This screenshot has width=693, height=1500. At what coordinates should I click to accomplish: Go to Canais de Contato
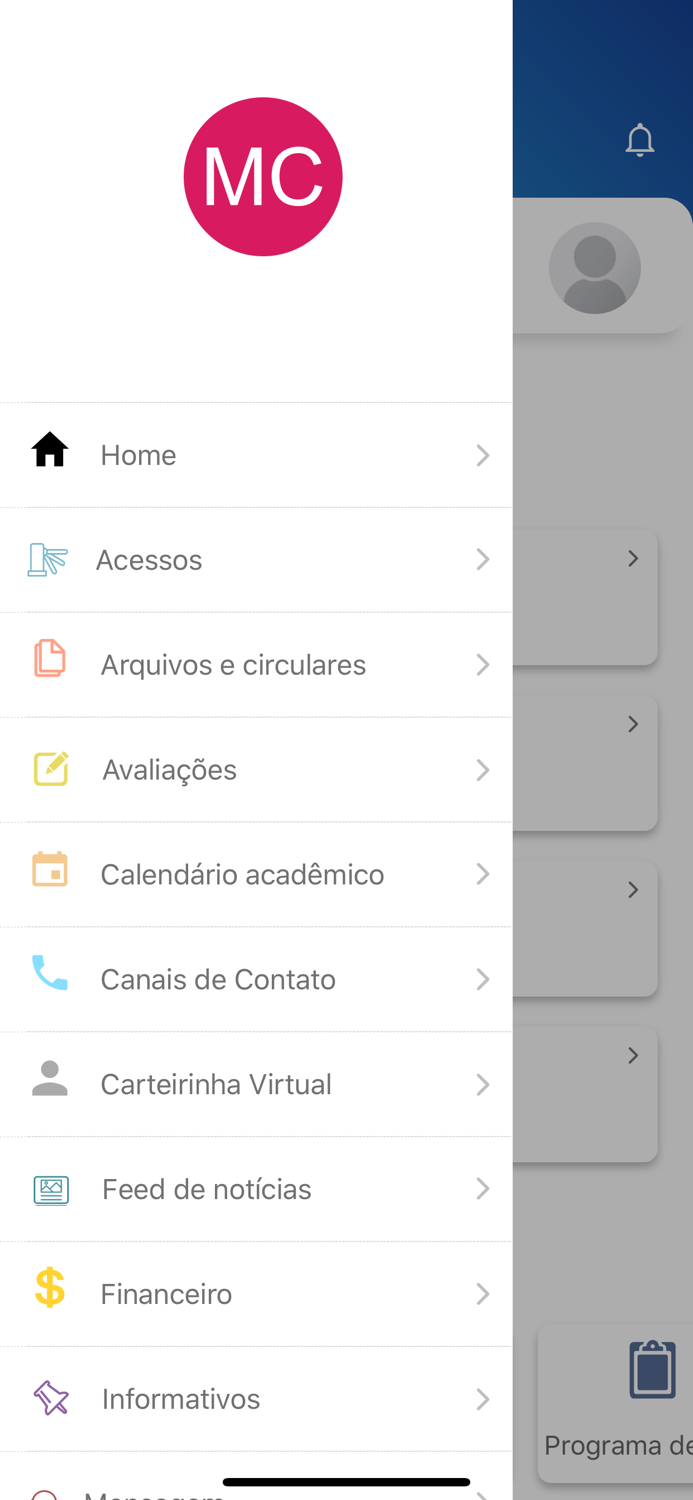tap(255, 980)
